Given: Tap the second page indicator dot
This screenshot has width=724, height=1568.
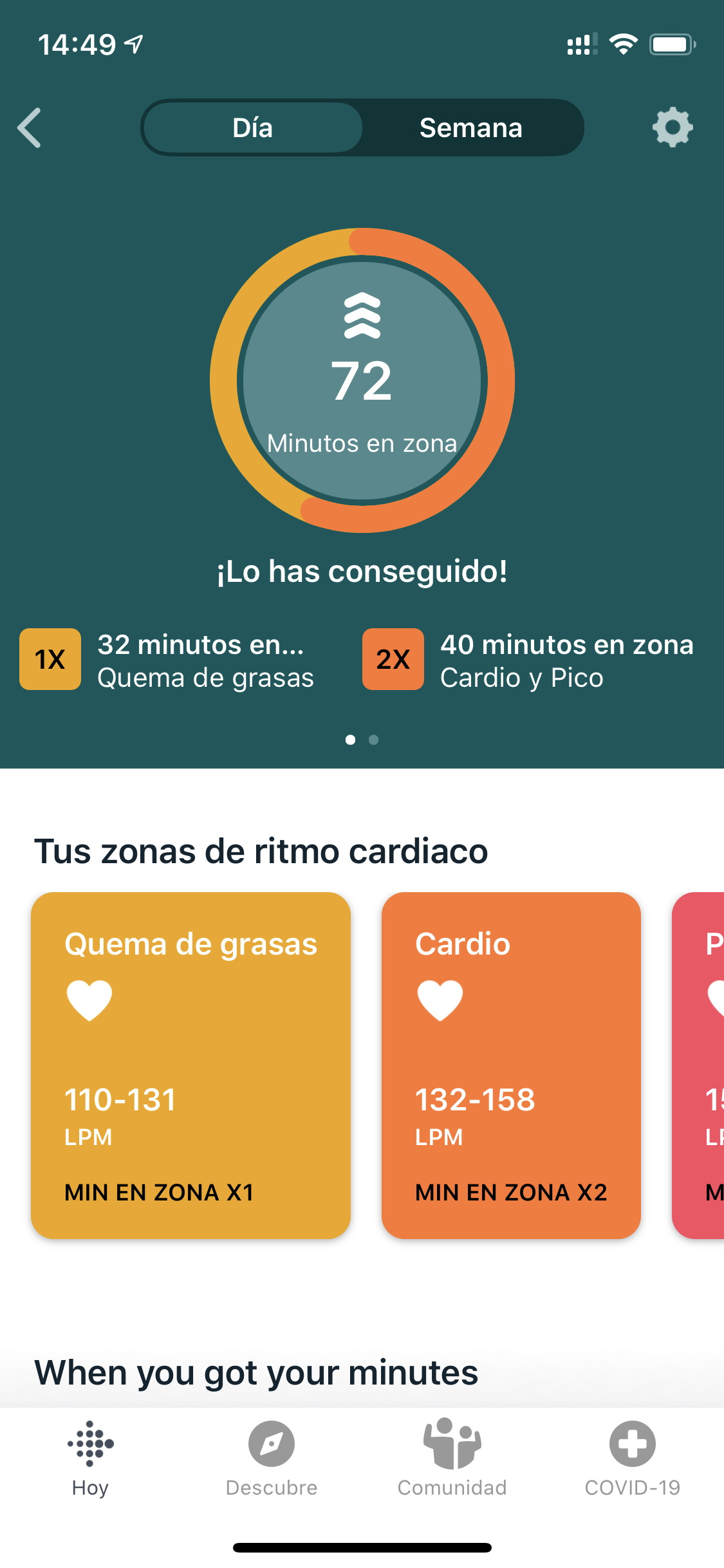Looking at the screenshot, I should click(373, 740).
